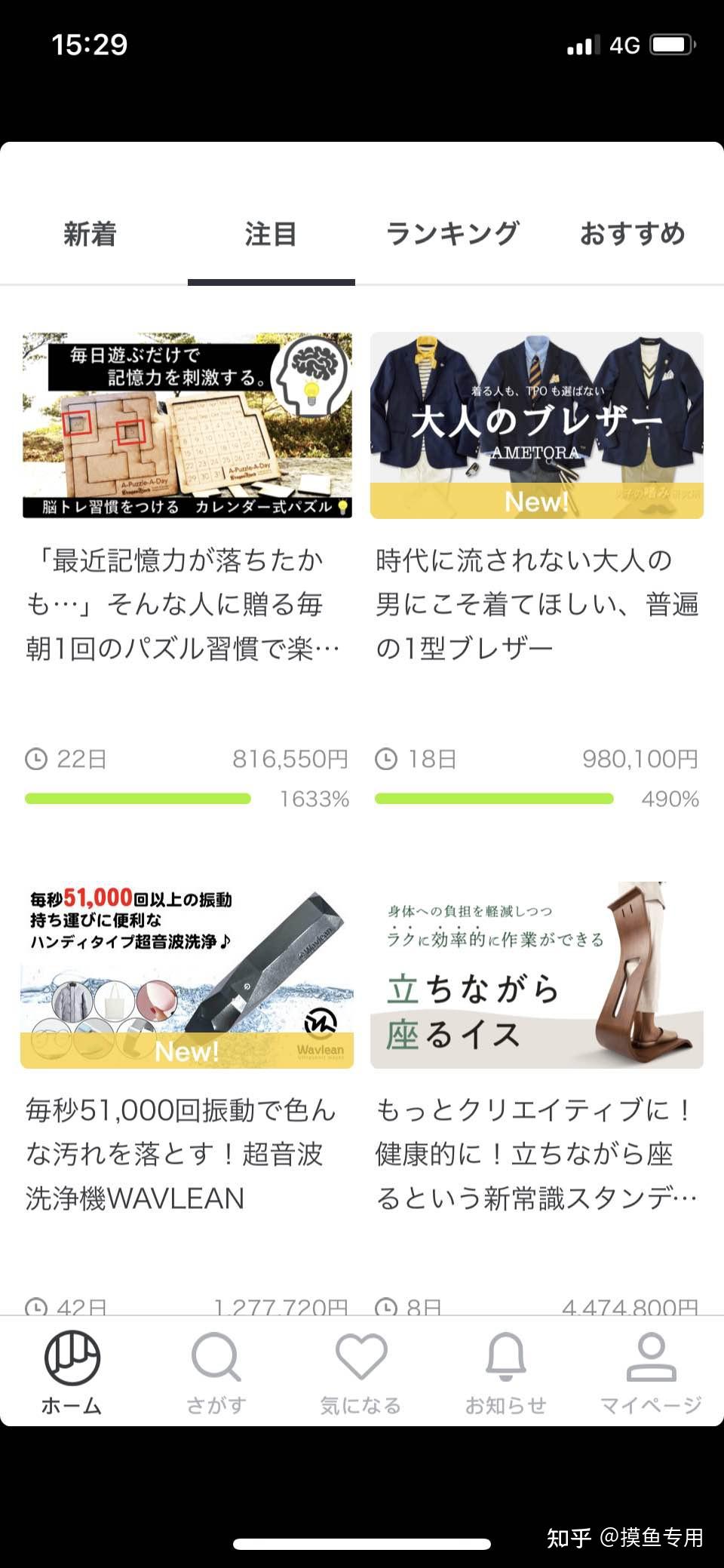Open the calendar puzzle project card
This screenshot has height=1568, width=724.
tap(187, 425)
